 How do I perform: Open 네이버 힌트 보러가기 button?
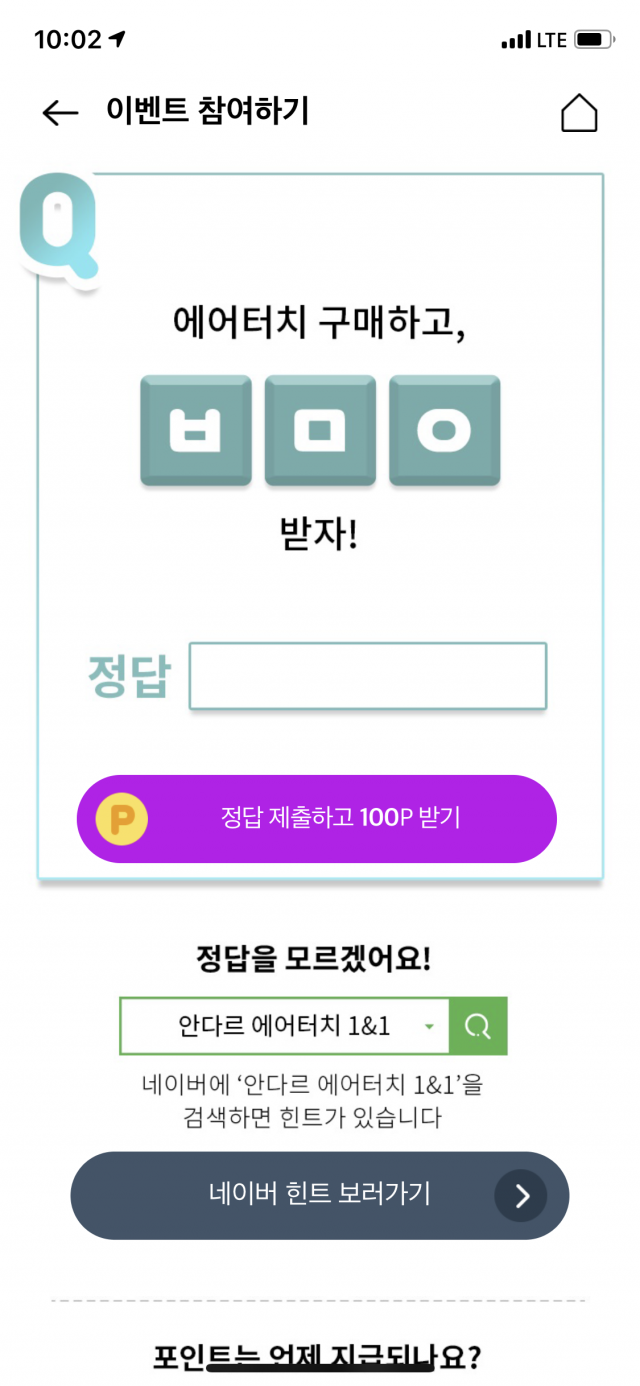(x=319, y=1195)
